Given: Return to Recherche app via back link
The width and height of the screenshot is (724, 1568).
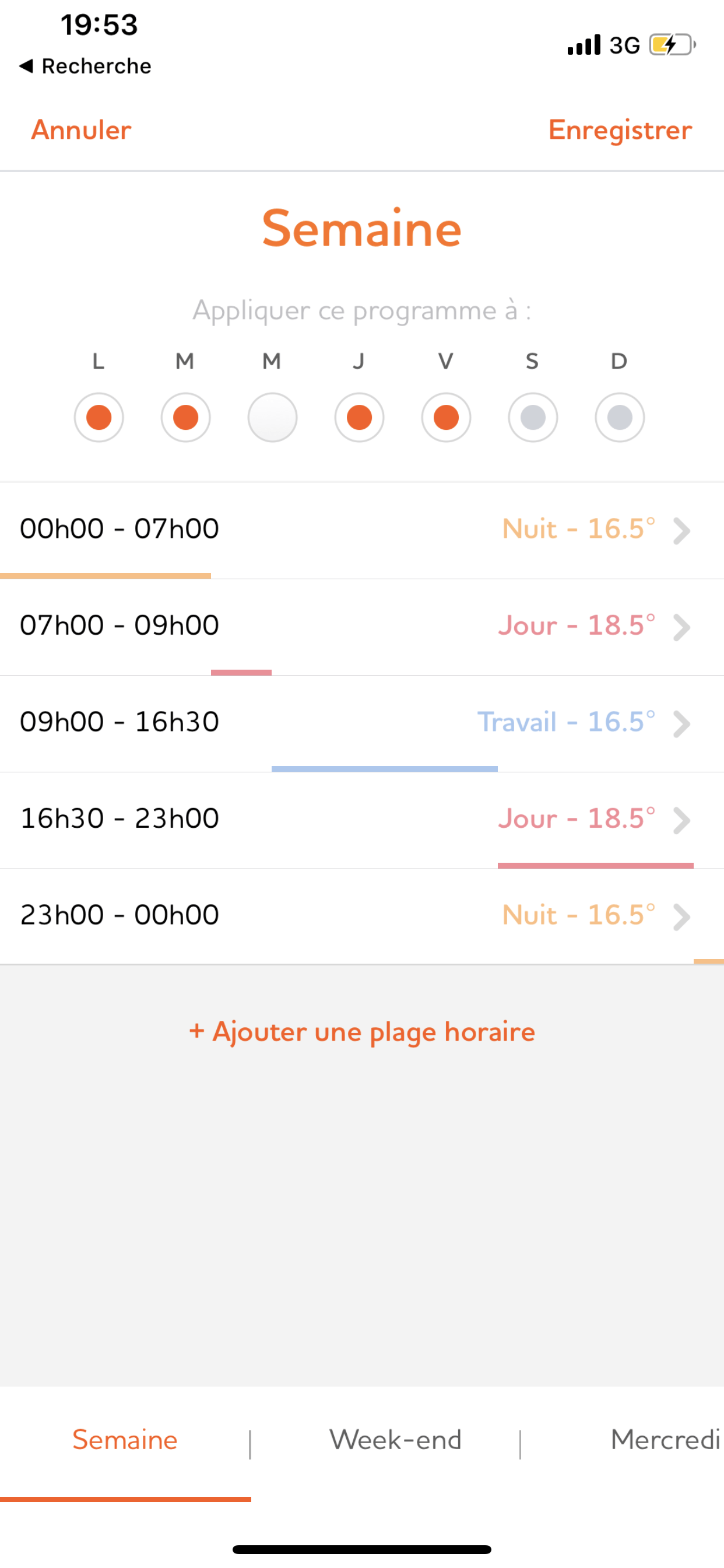Looking at the screenshot, I should 85,66.
